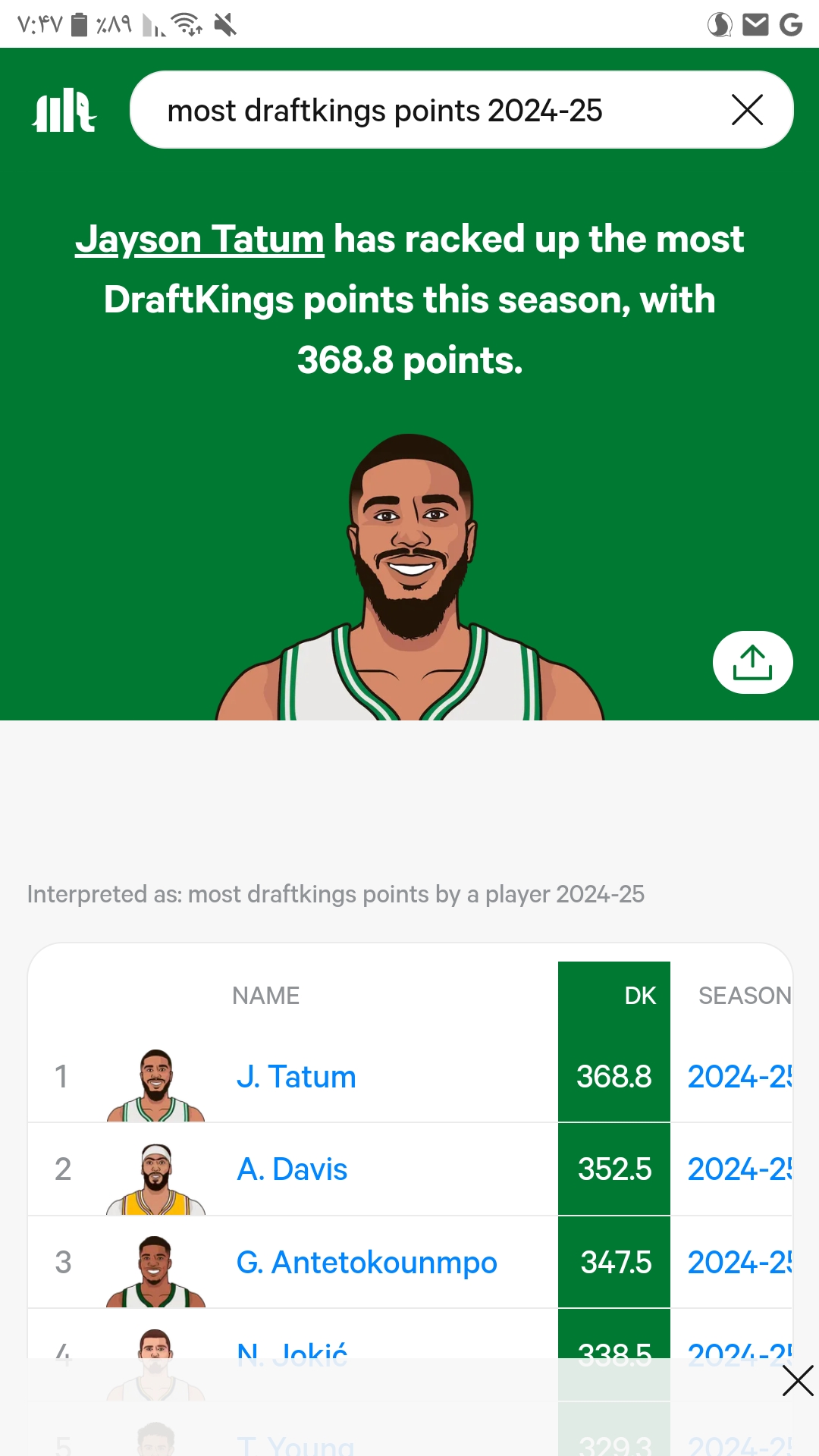Sort the table by the NAME column
The image size is (819, 1456).
pos(265,996)
